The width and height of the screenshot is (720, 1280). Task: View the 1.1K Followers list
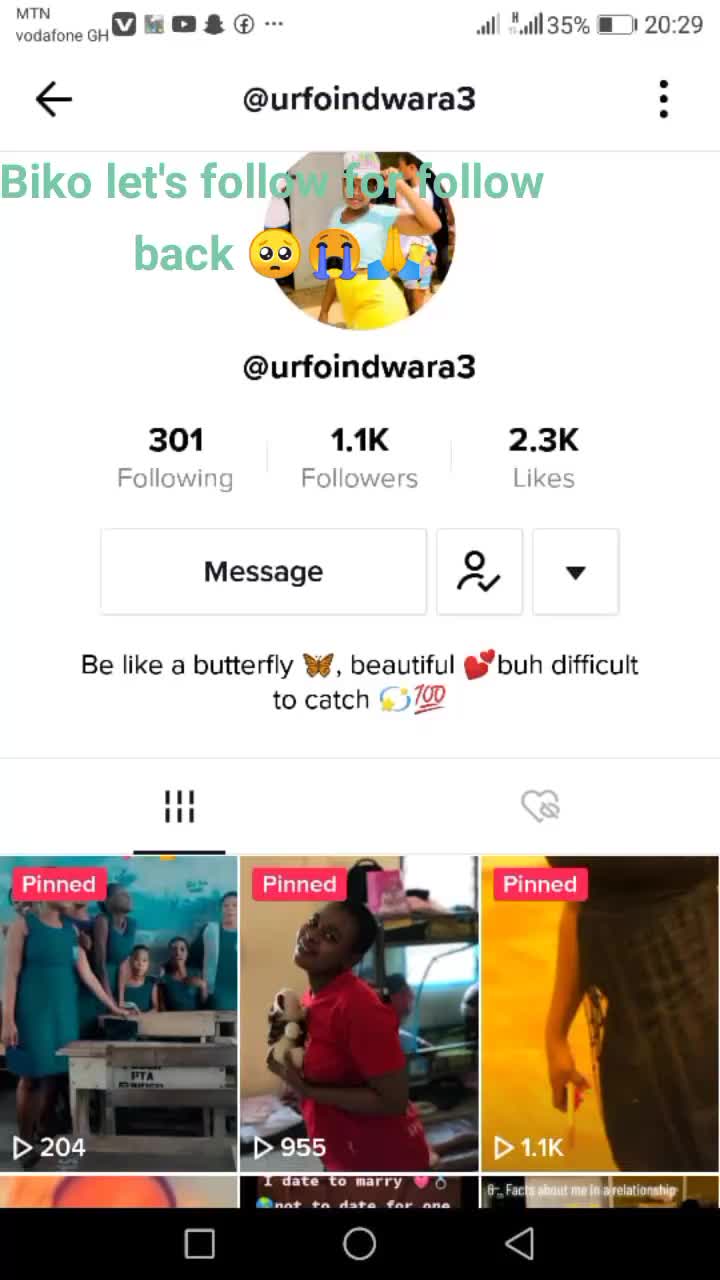[x=359, y=458]
